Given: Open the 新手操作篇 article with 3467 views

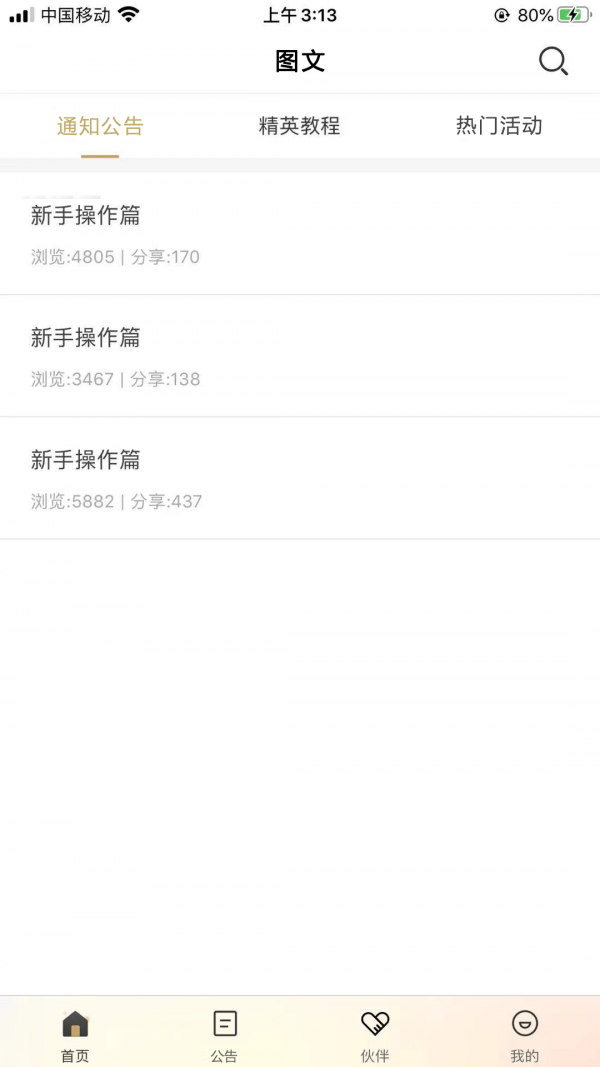Looking at the screenshot, I should point(300,356).
